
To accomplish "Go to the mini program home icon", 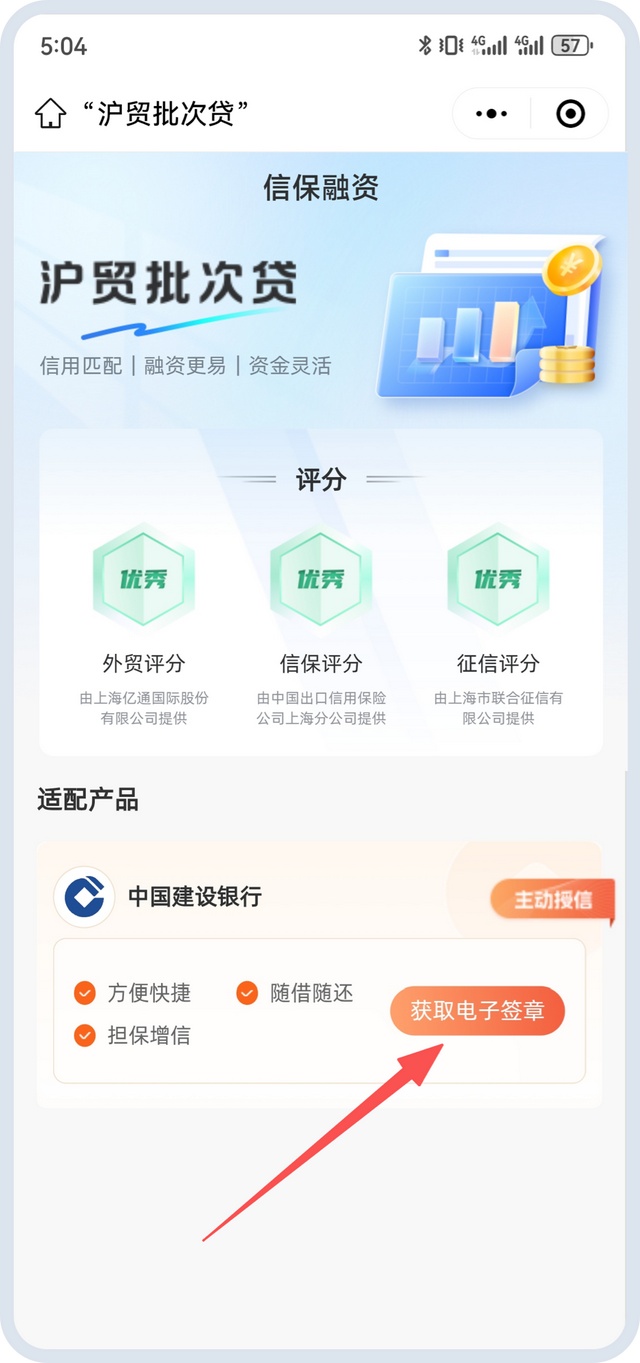I will pyautogui.click(x=50, y=114).
